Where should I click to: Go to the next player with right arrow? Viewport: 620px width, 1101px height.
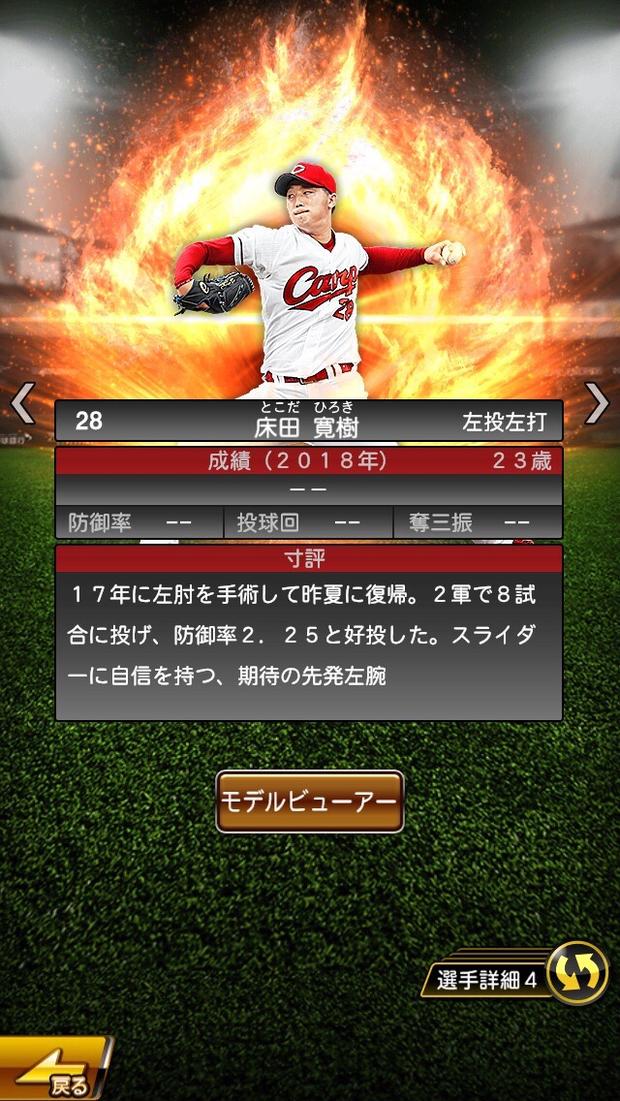coord(597,404)
